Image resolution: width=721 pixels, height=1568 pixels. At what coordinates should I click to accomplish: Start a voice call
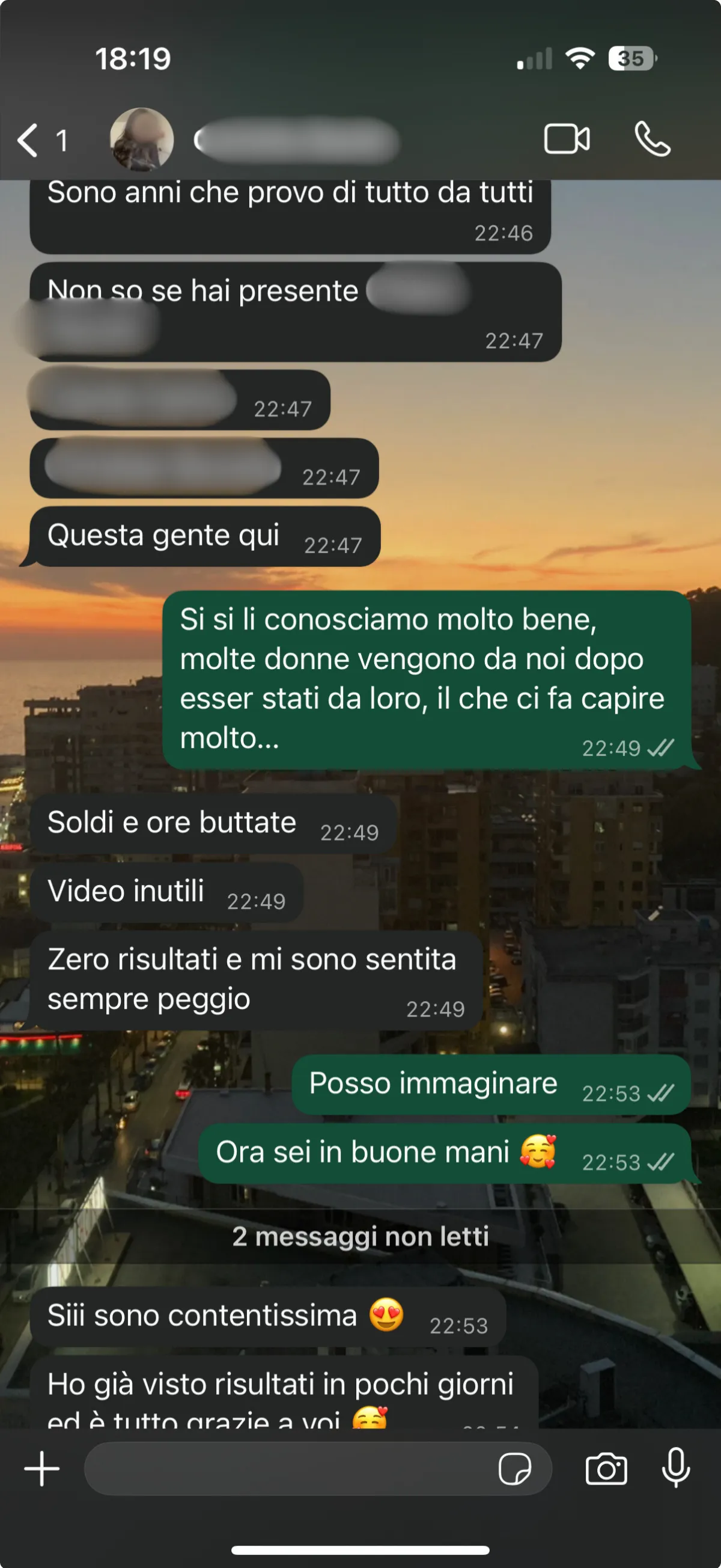click(653, 139)
